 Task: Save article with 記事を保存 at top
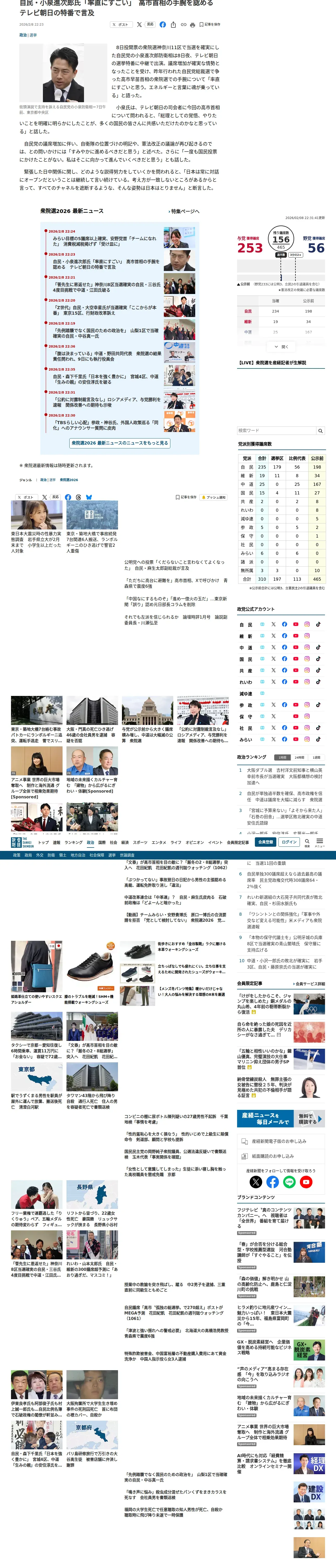point(210,25)
